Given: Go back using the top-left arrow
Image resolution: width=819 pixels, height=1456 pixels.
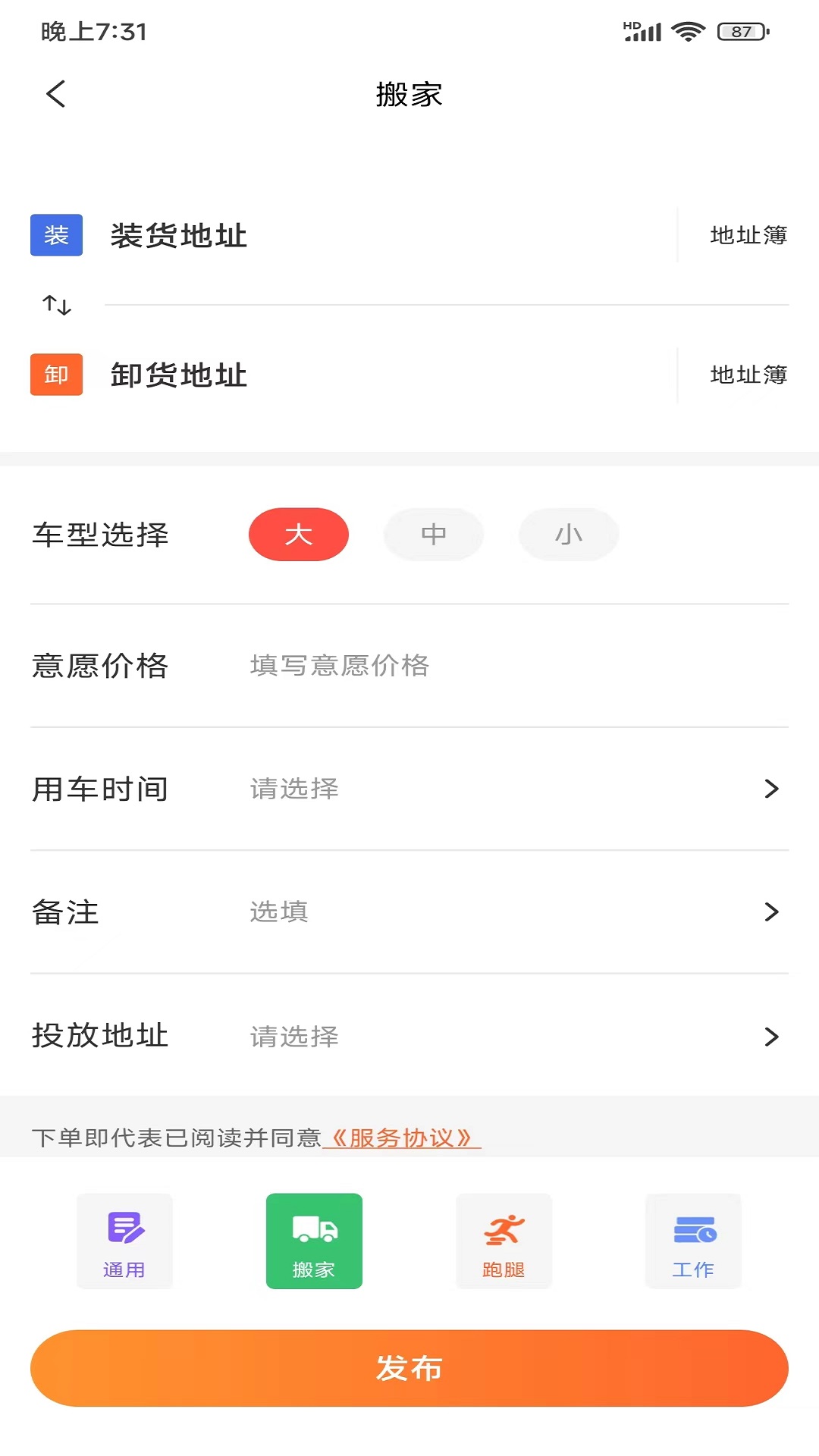Looking at the screenshot, I should 56,94.
